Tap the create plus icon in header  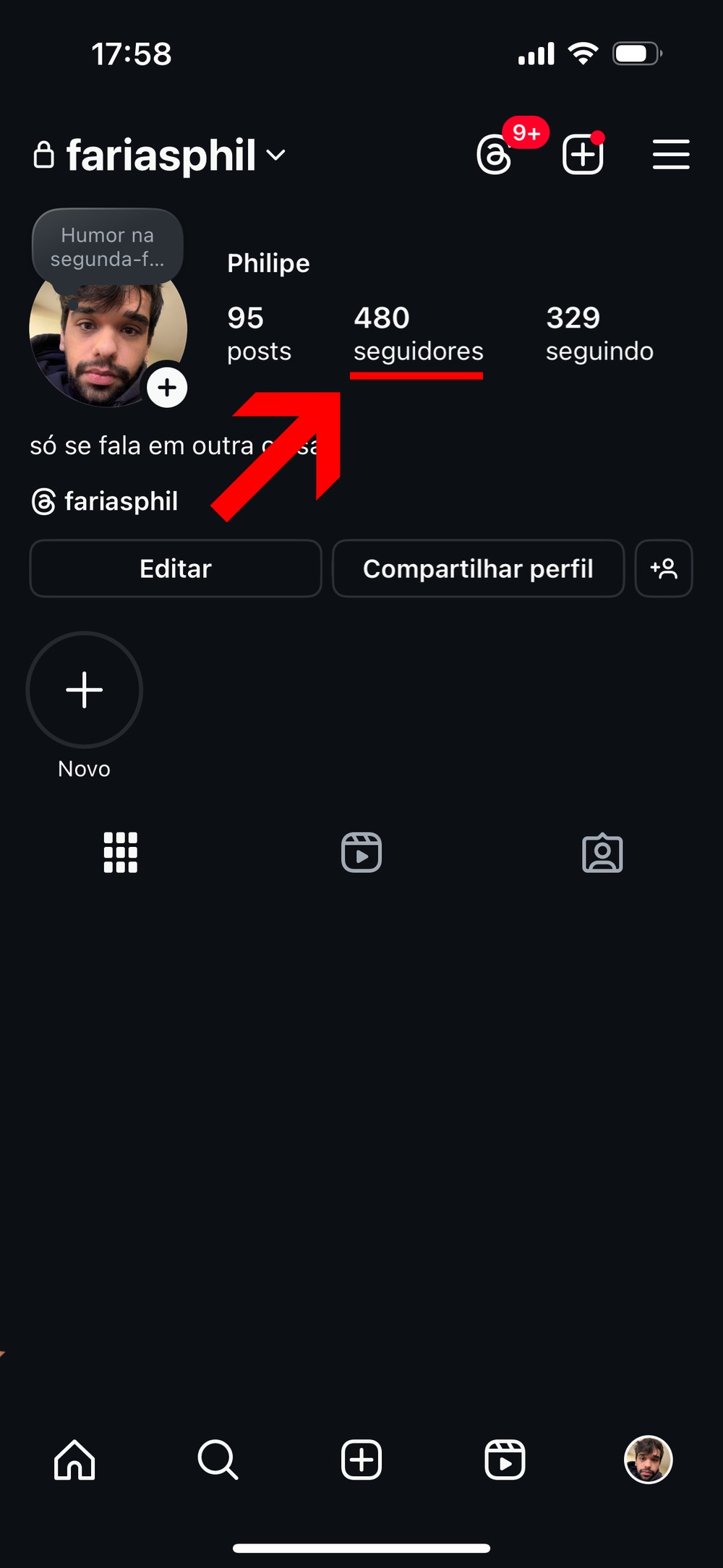583,155
